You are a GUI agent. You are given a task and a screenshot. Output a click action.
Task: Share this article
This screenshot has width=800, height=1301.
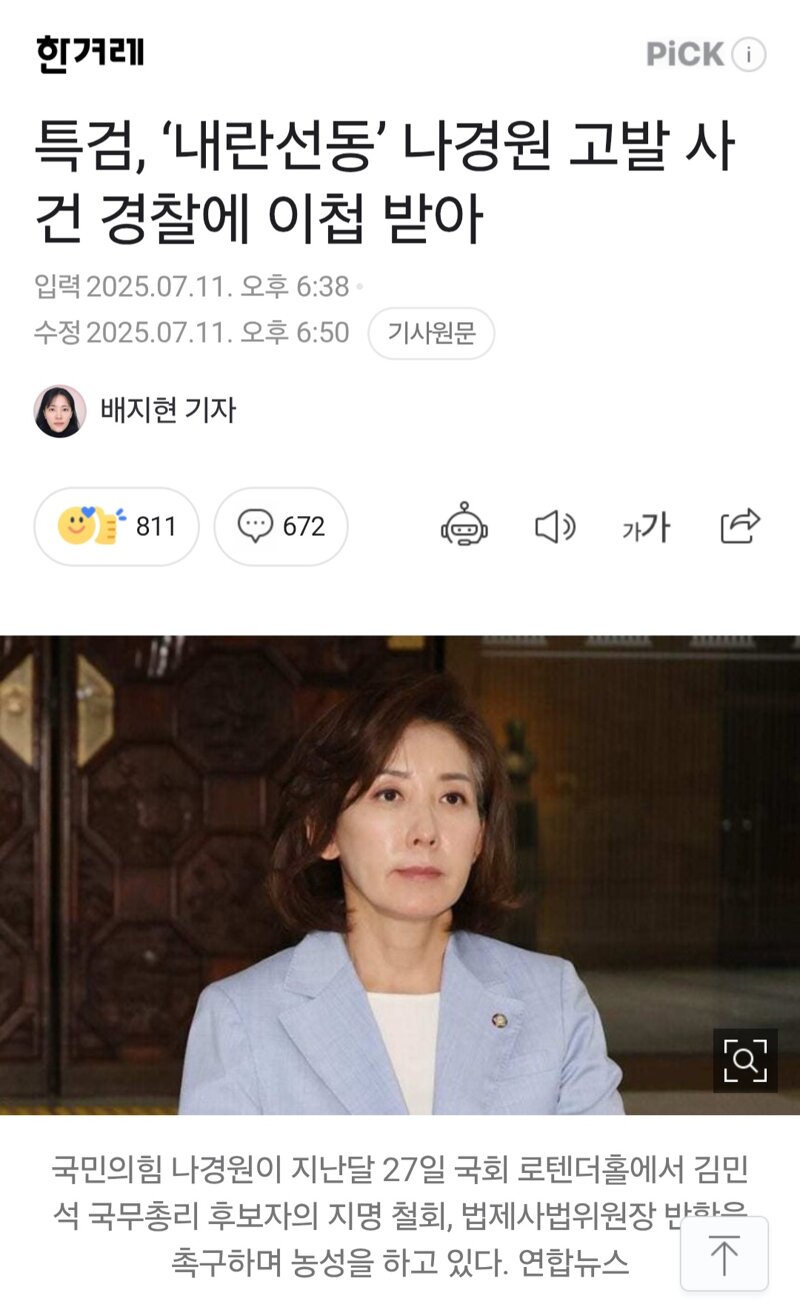740,526
